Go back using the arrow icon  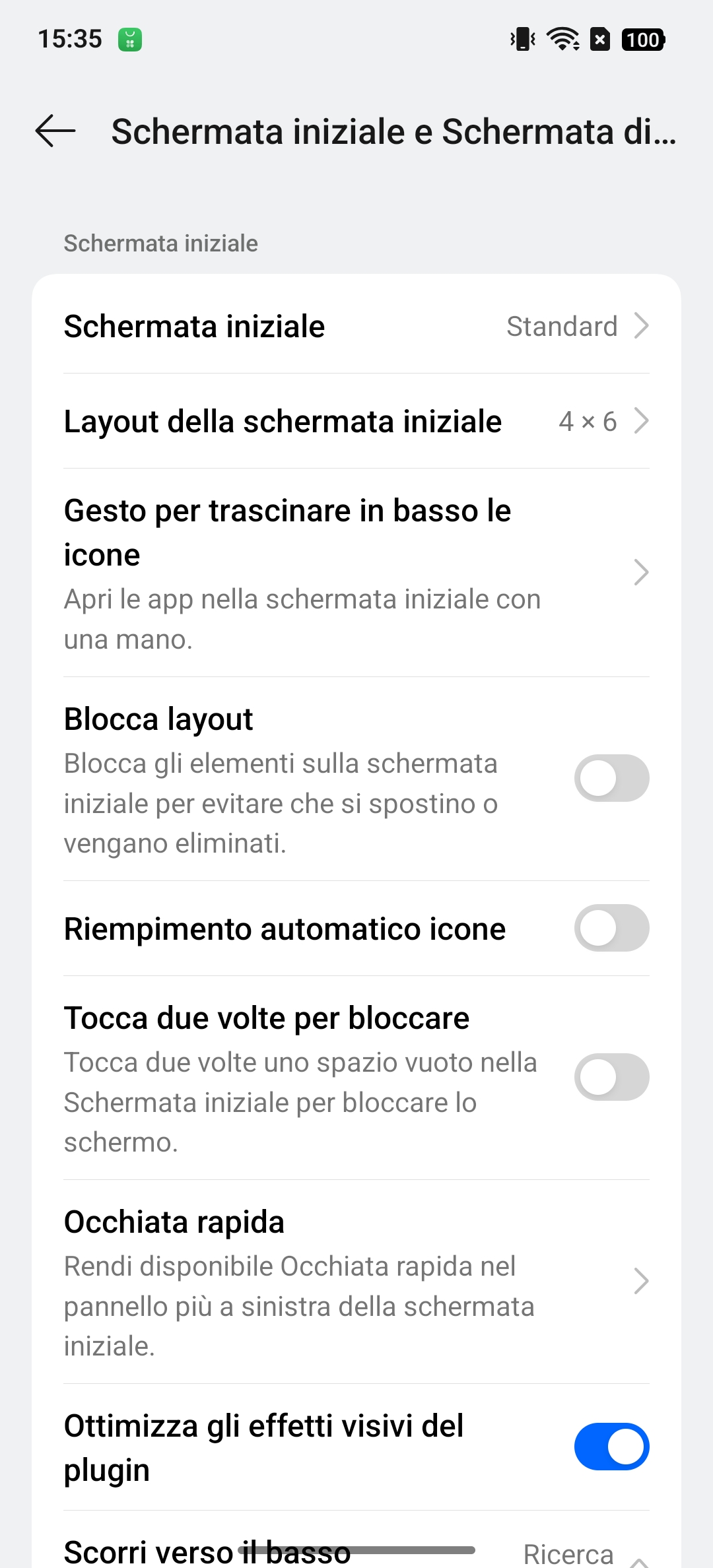pyautogui.click(x=55, y=131)
